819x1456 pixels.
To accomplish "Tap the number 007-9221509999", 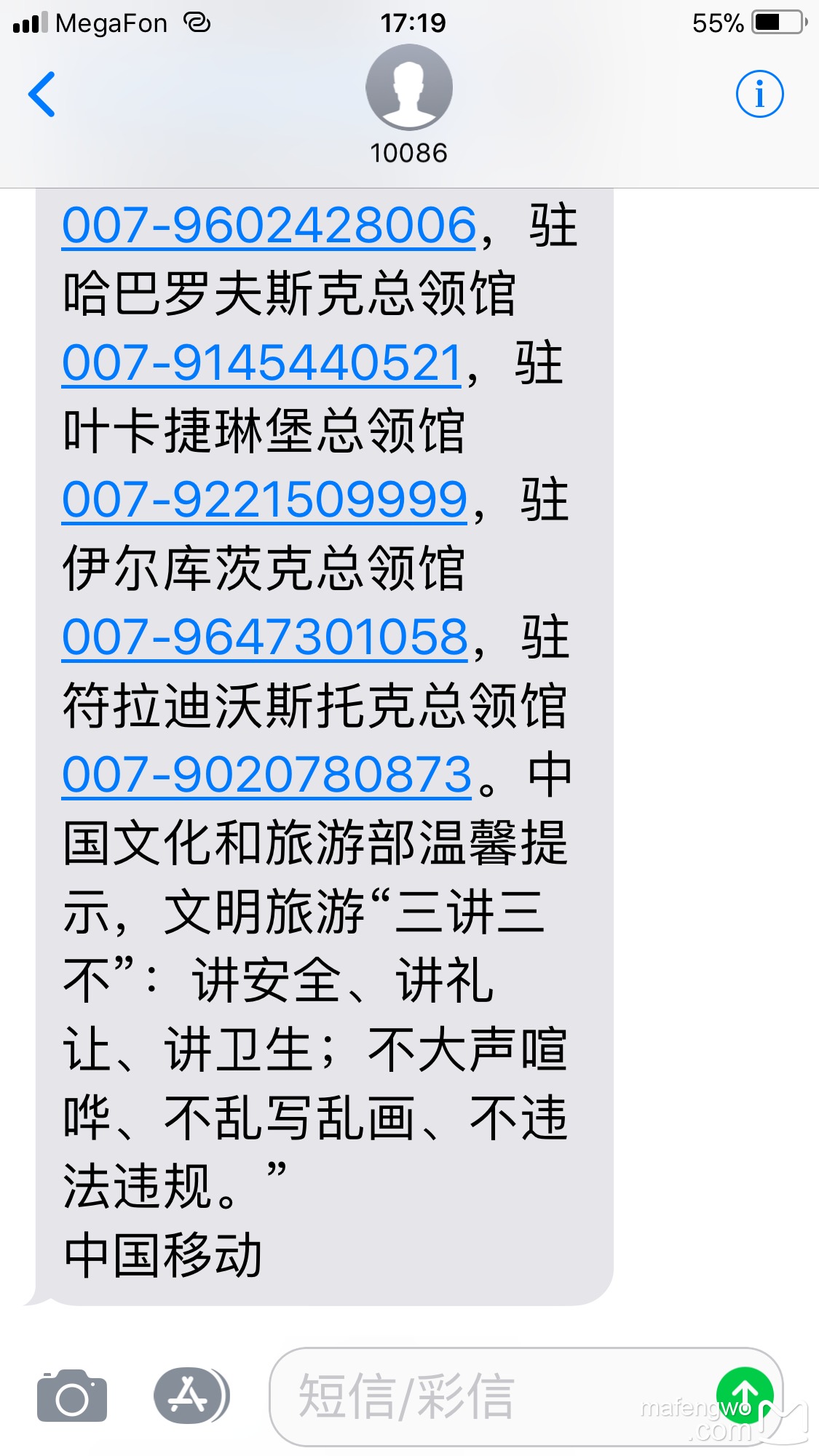I will pyautogui.click(x=264, y=500).
